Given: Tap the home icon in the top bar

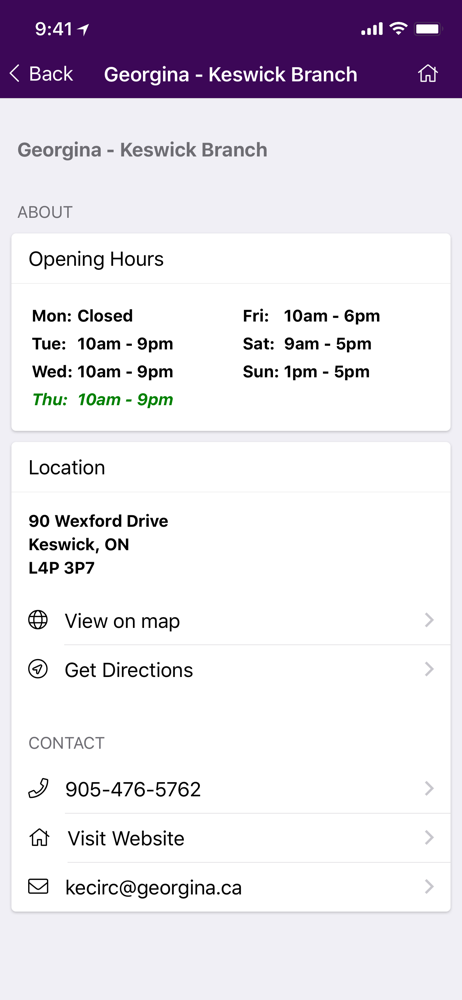Looking at the screenshot, I should pyautogui.click(x=428, y=74).
